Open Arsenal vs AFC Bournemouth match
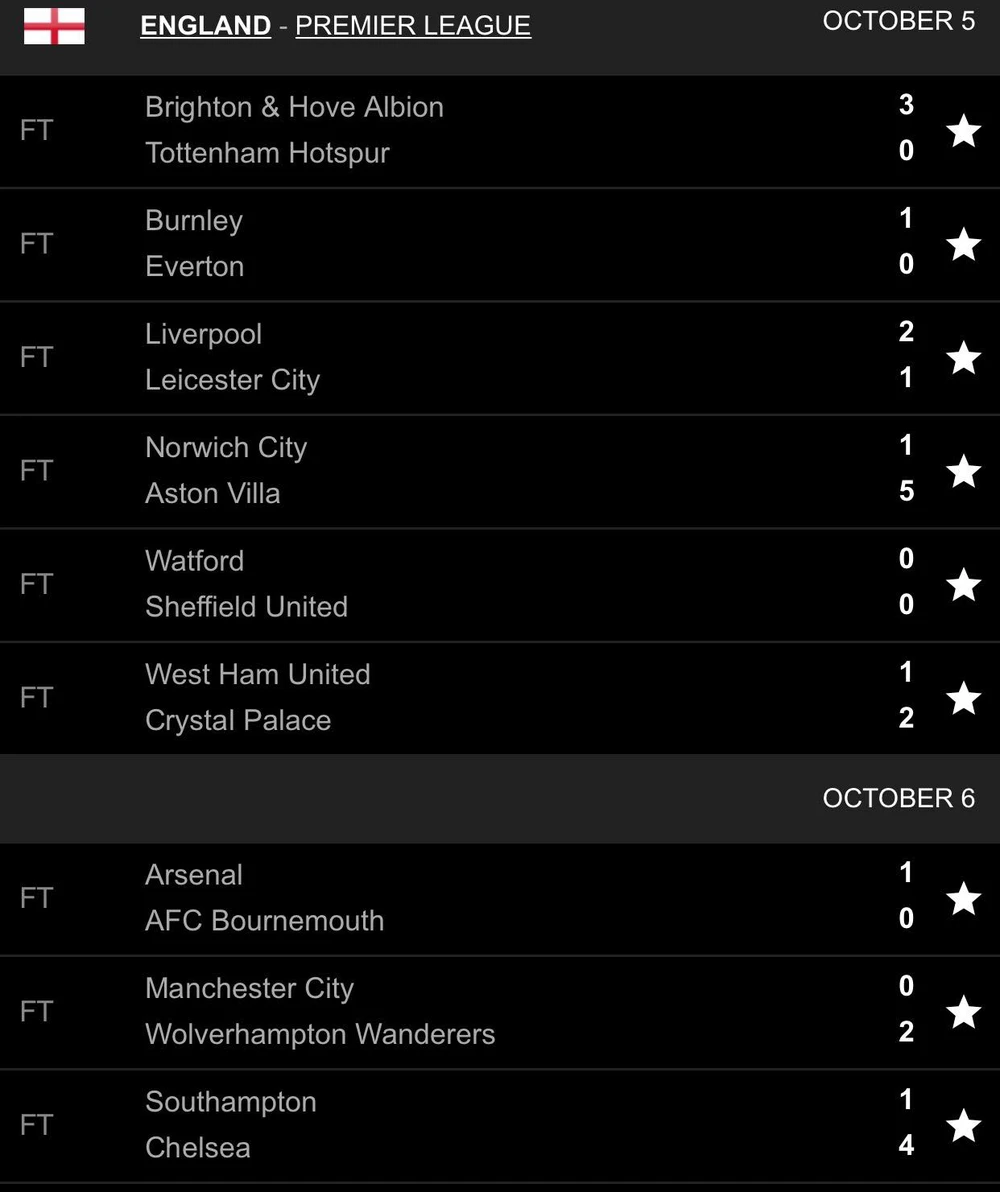1000x1192 pixels. pyautogui.click(x=450, y=898)
